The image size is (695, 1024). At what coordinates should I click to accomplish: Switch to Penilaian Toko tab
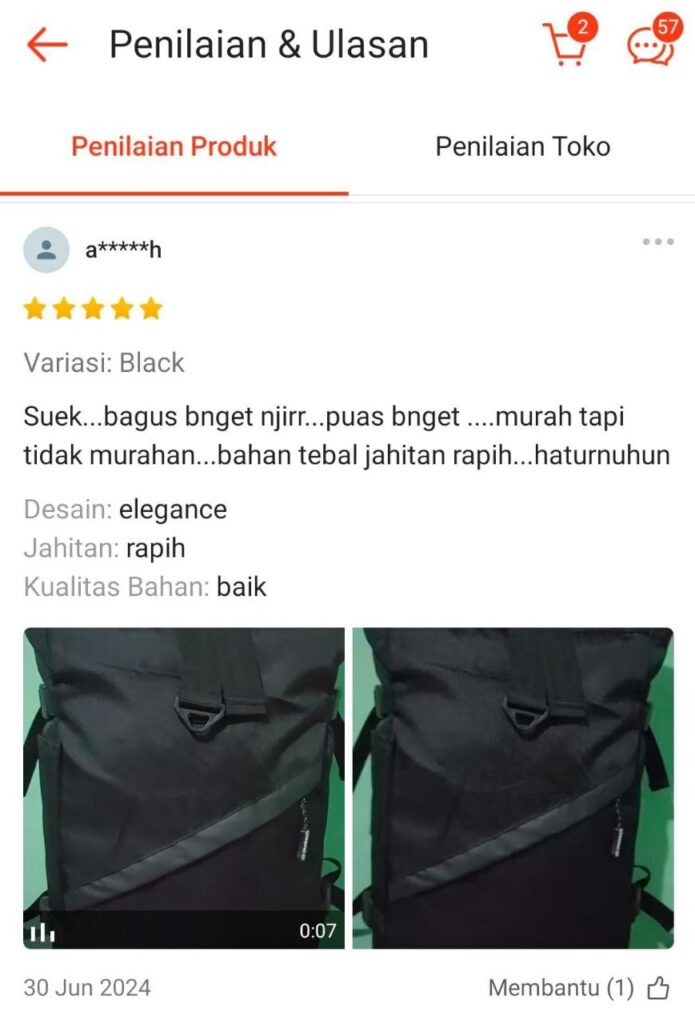coord(522,147)
